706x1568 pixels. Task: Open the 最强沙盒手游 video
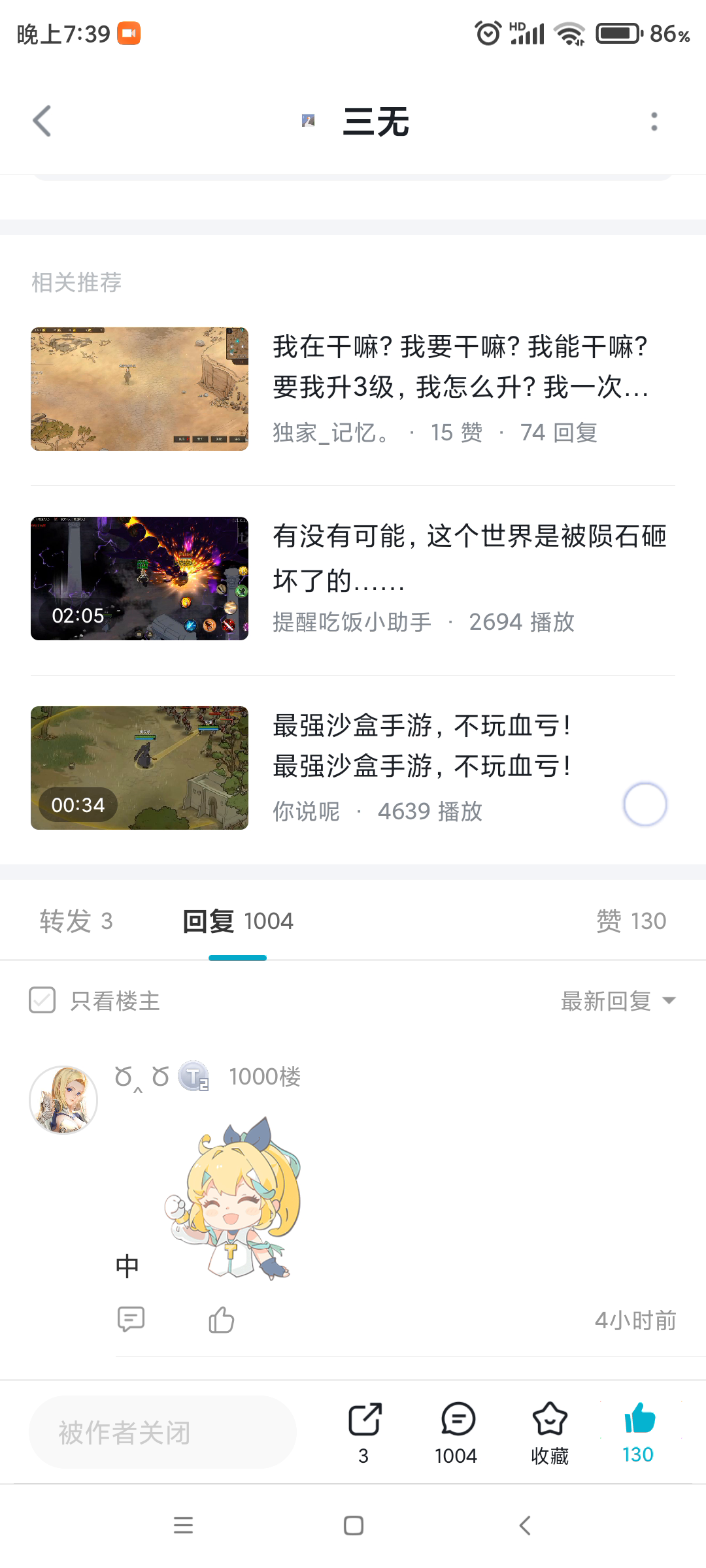[x=139, y=768]
